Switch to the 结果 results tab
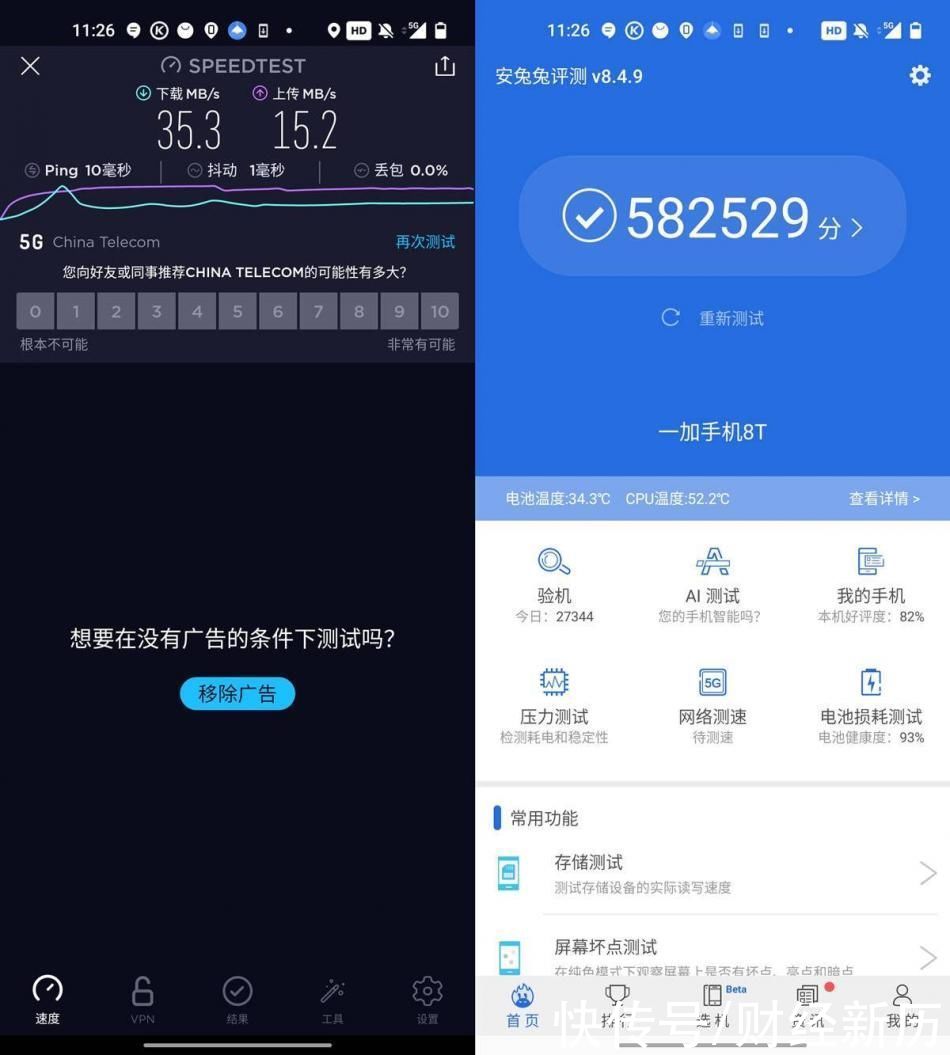This screenshot has height=1055, width=950. [237, 998]
